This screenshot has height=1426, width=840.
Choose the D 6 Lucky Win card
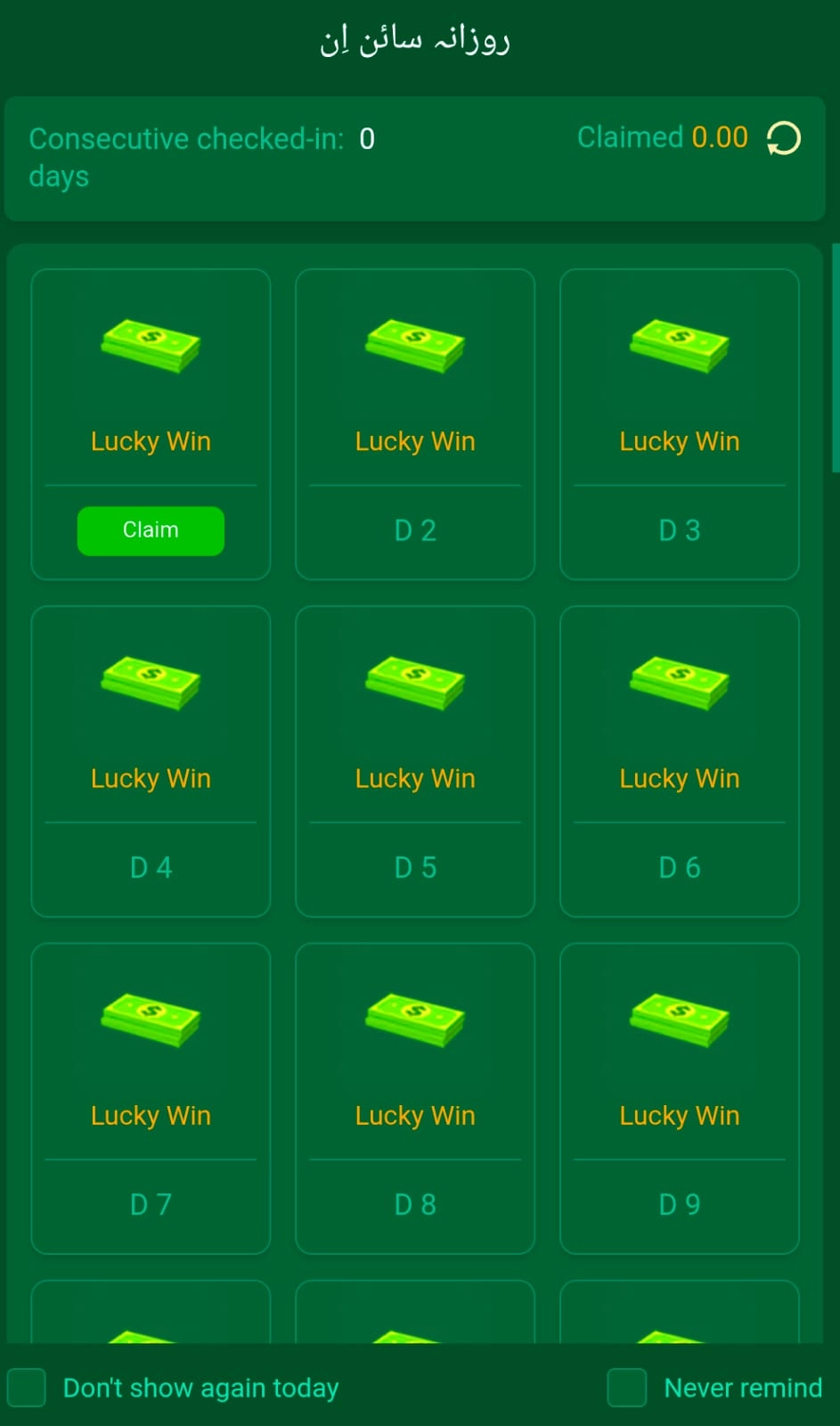[679, 761]
